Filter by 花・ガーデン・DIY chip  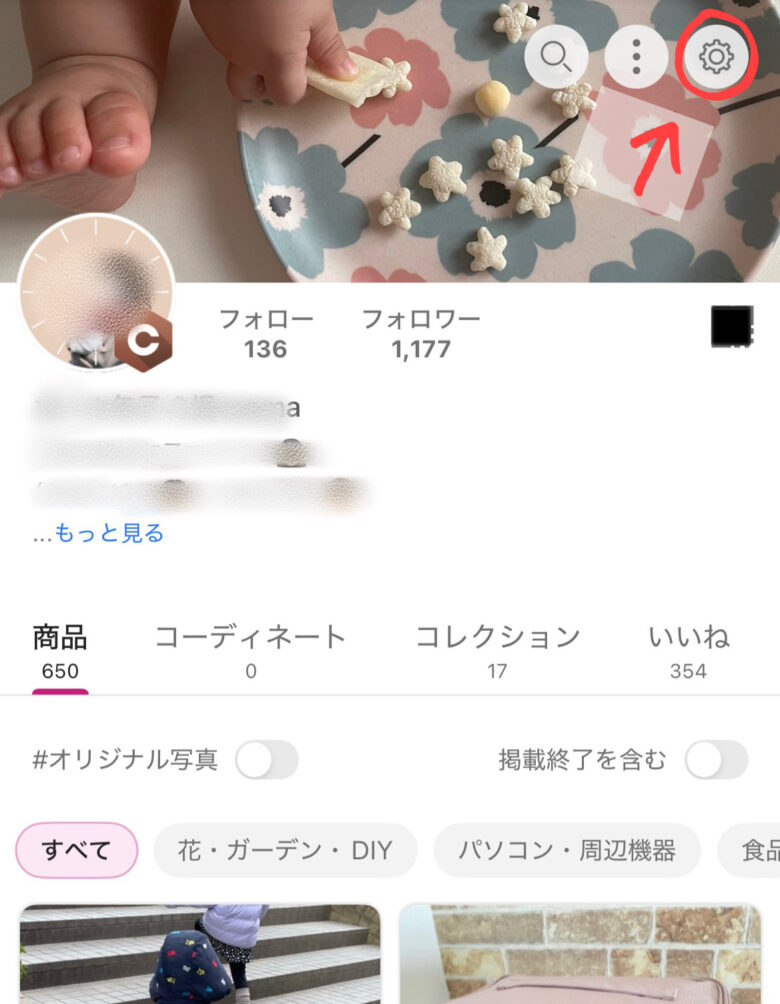[285, 850]
